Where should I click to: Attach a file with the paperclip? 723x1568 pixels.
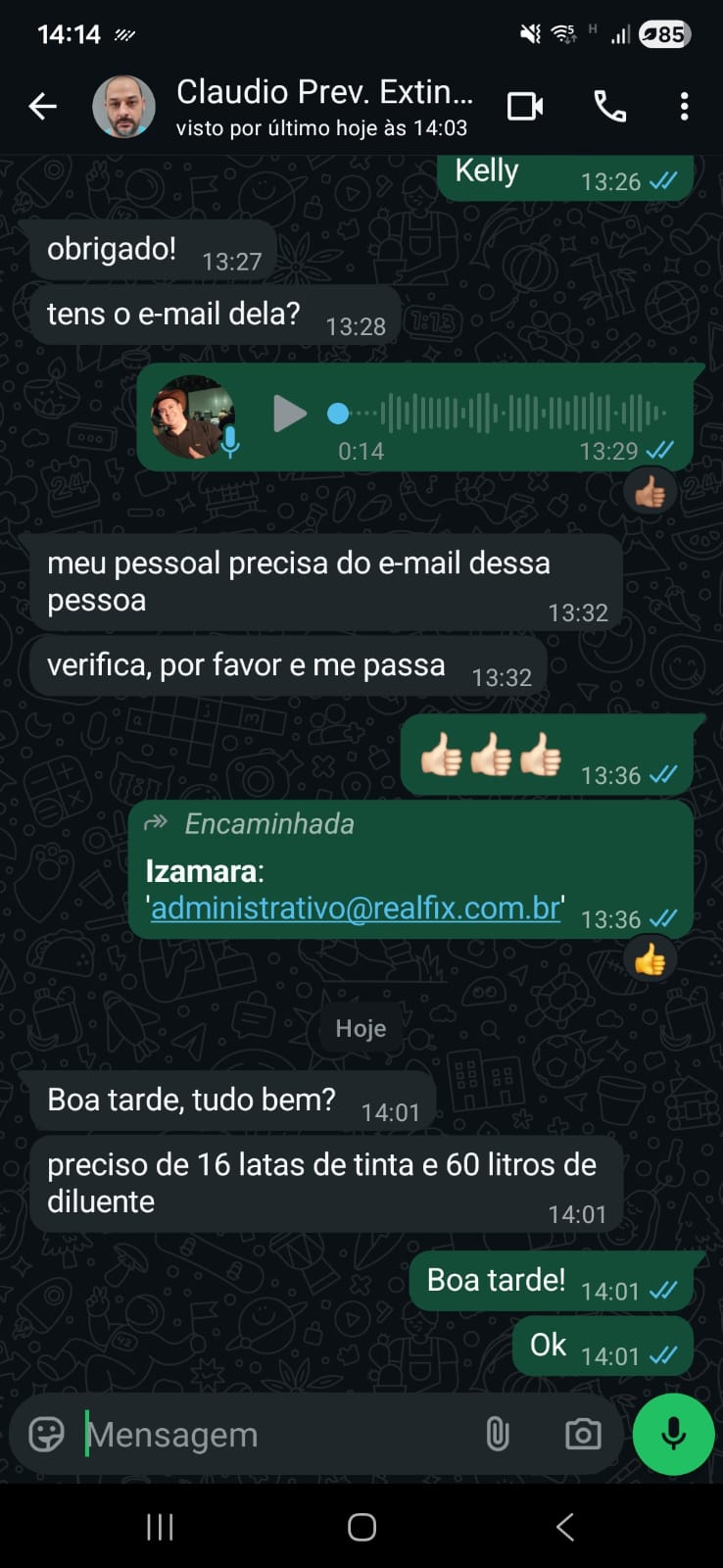click(498, 1435)
